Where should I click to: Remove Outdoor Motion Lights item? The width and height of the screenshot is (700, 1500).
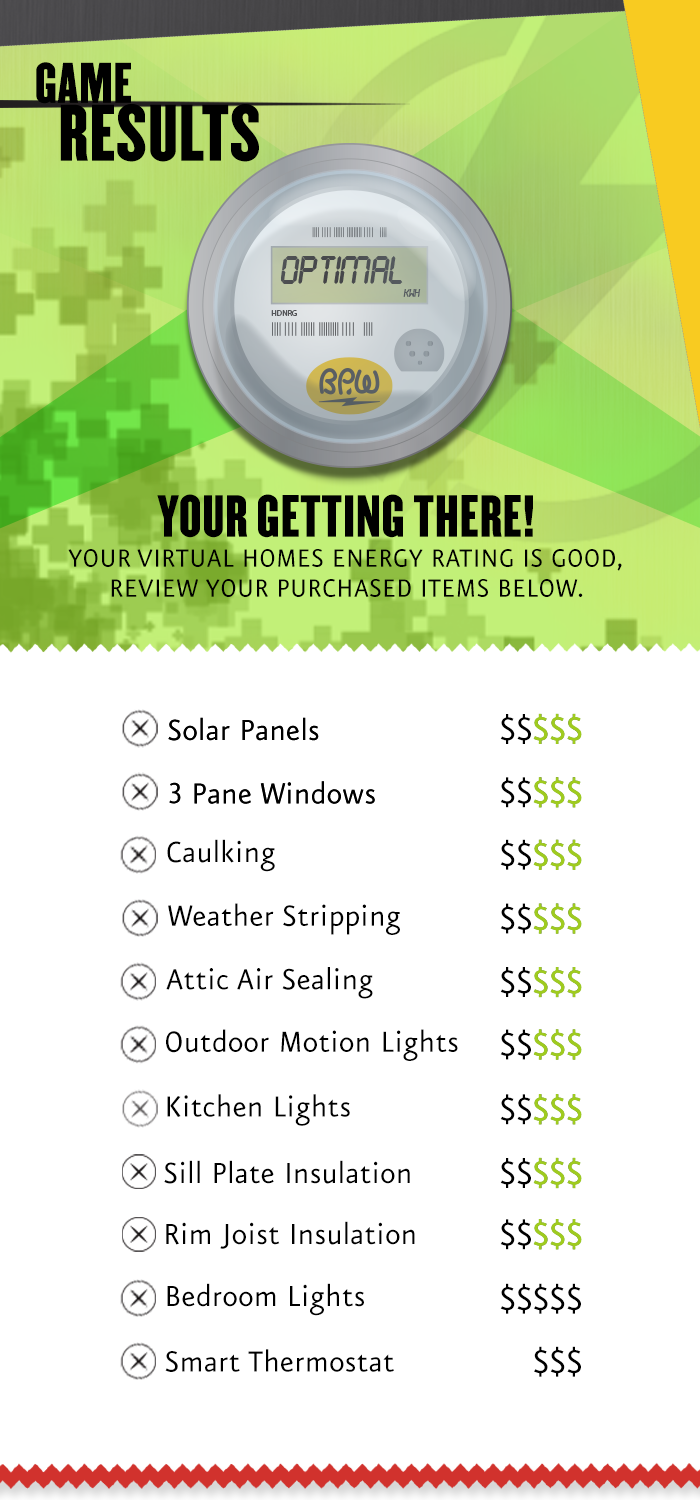142,1045
